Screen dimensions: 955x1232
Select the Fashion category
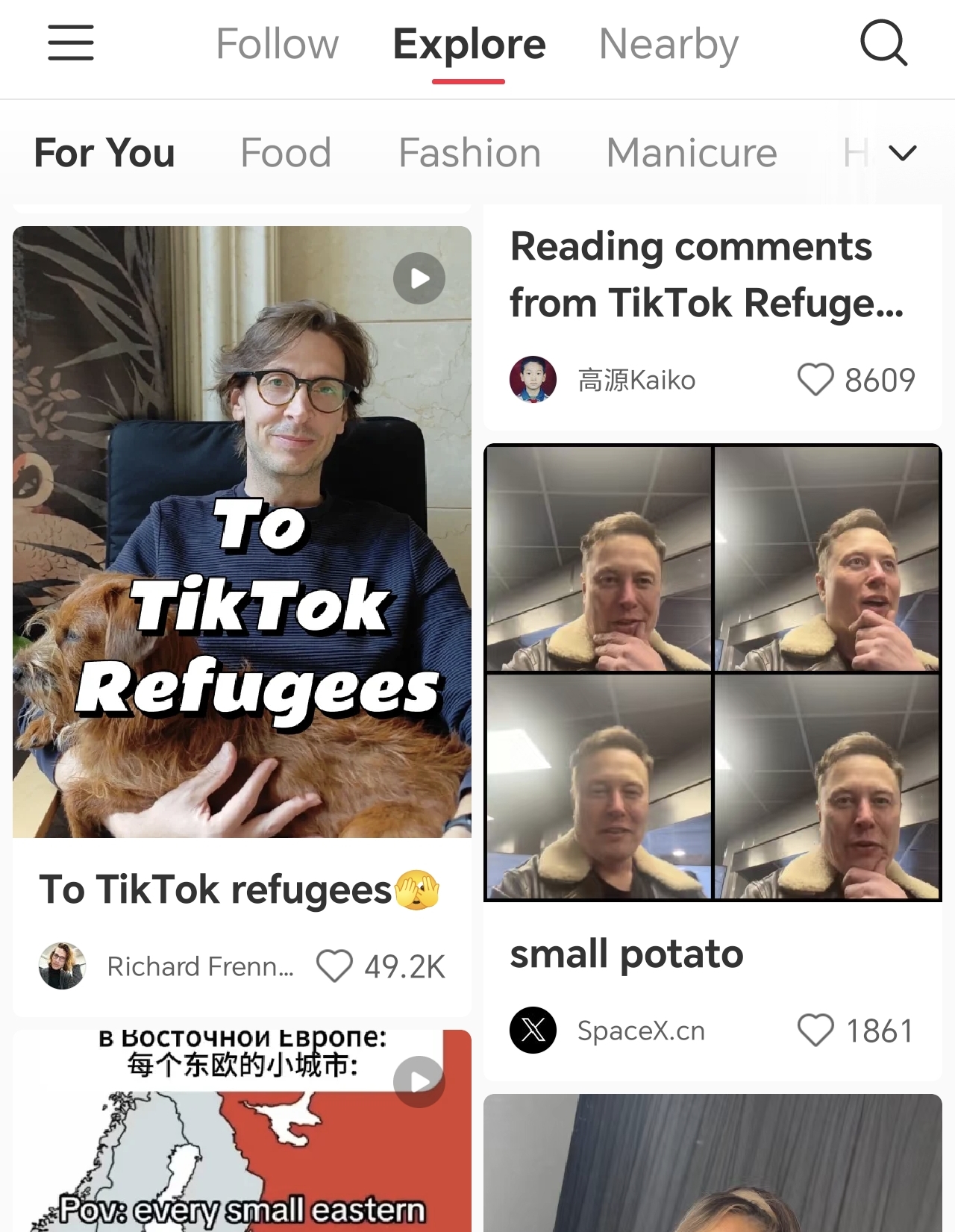469,153
